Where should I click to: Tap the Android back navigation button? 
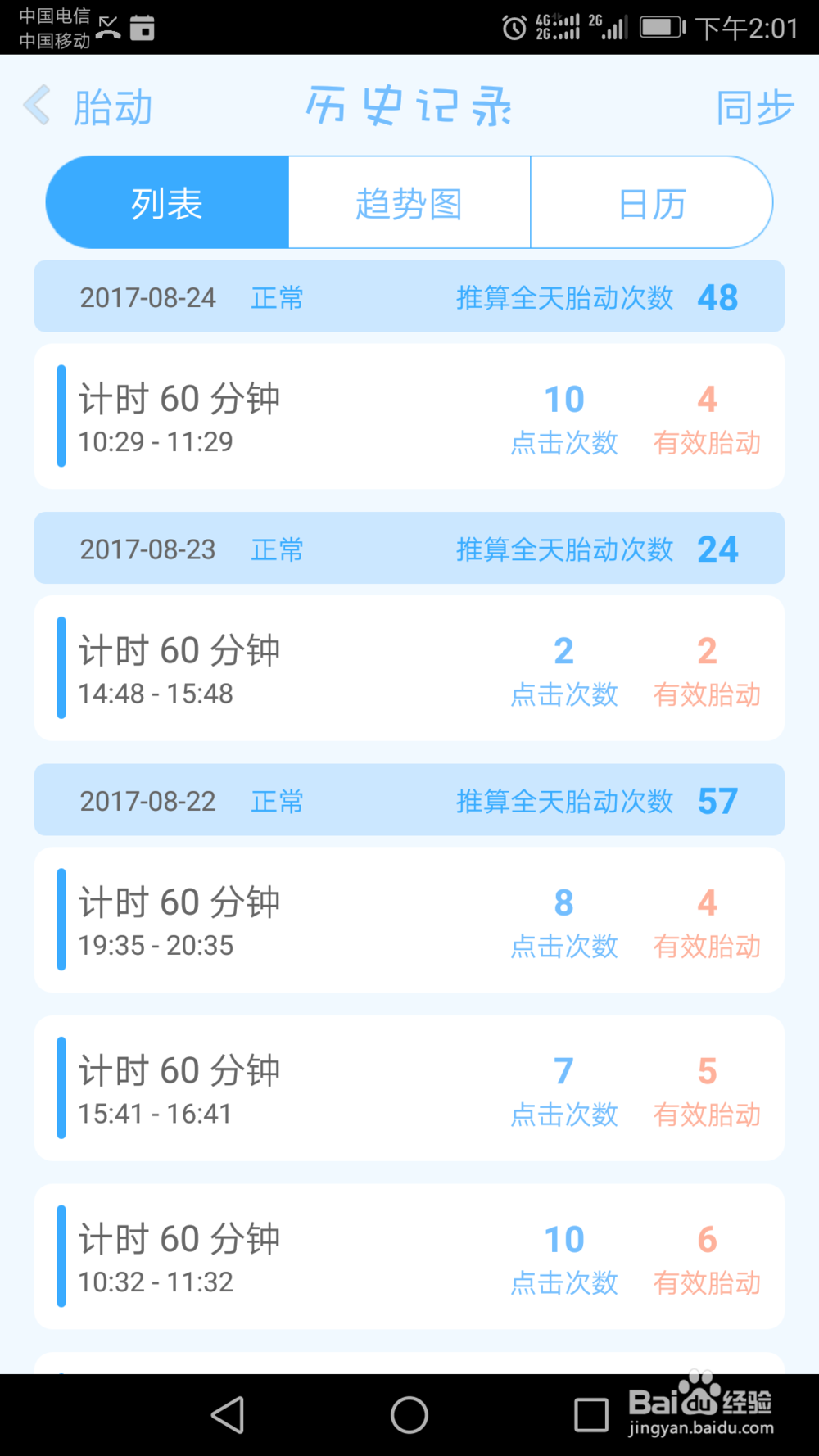(229, 1413)
